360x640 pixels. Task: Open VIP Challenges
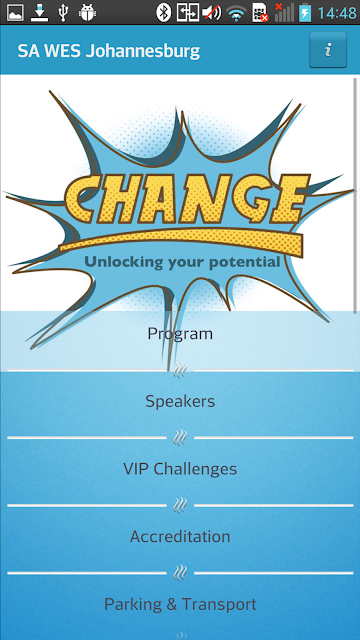coord(180,469)
